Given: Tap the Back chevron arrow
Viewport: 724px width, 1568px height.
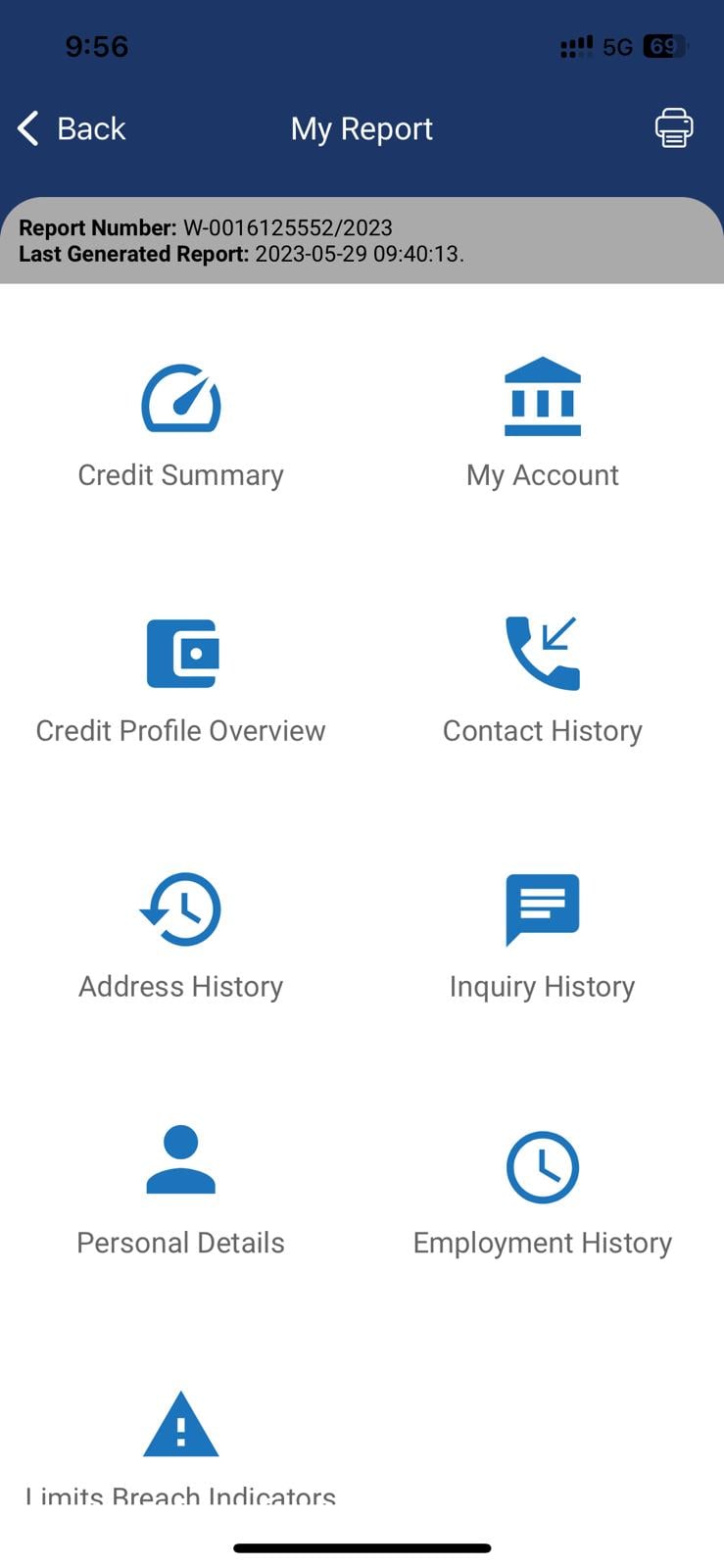Looking at the screenshot, I should [x=26, y=128].
